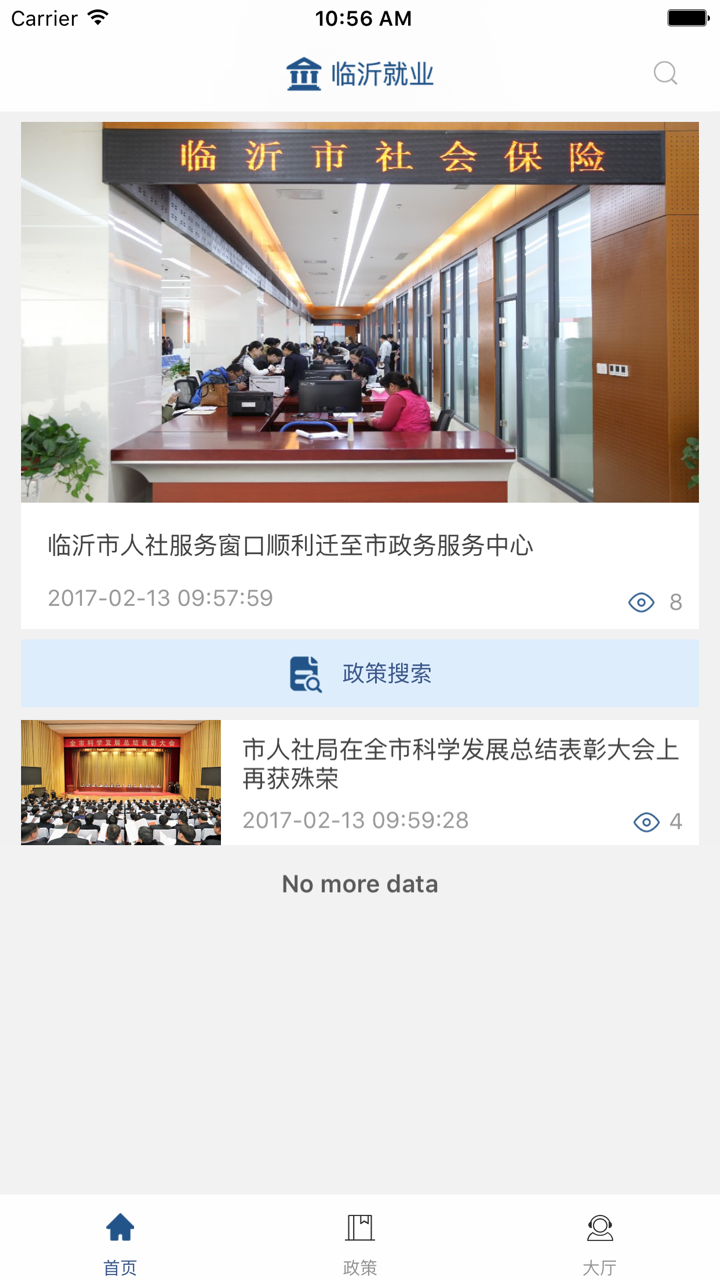Click the Wi-Fi icon in the status bar

coord(95,17)
